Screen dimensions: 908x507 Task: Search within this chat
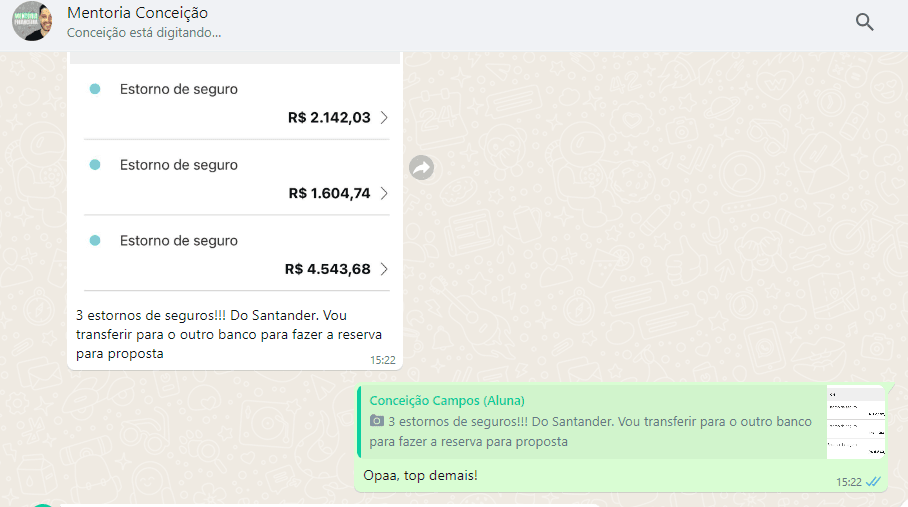click(x=865, y=22)
